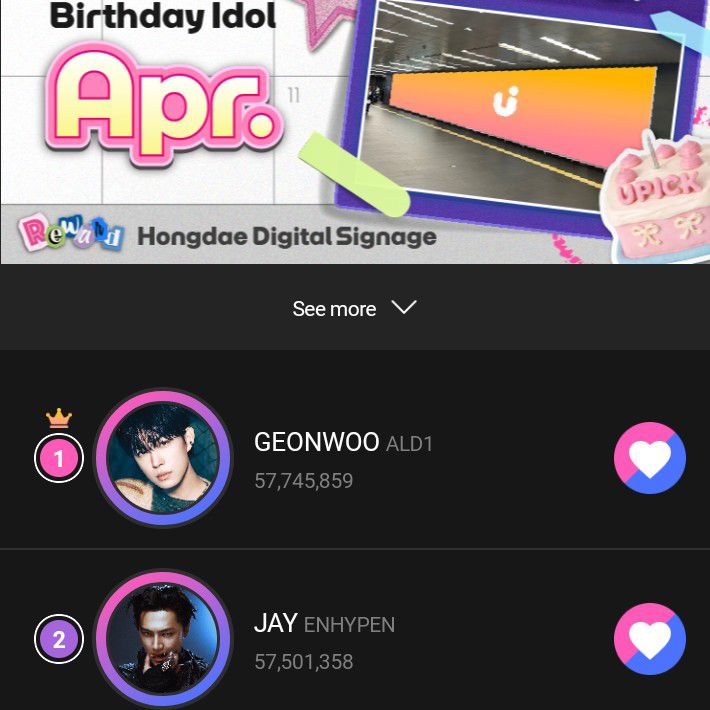Expand the See more section
Viewport: 710px width, 710px height.
coord(354,308)
